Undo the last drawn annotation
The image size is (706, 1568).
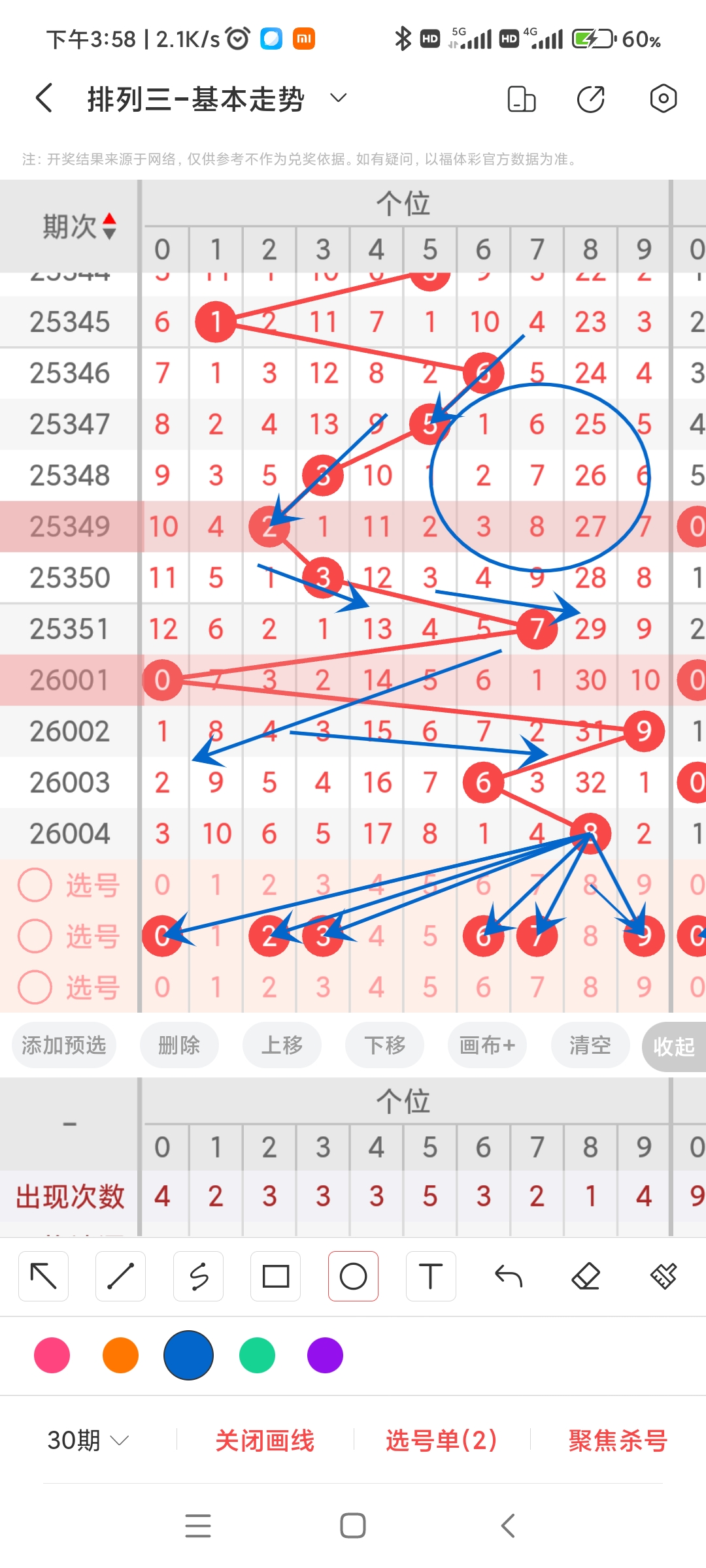pyautogui.click(x=509, y=1275)
